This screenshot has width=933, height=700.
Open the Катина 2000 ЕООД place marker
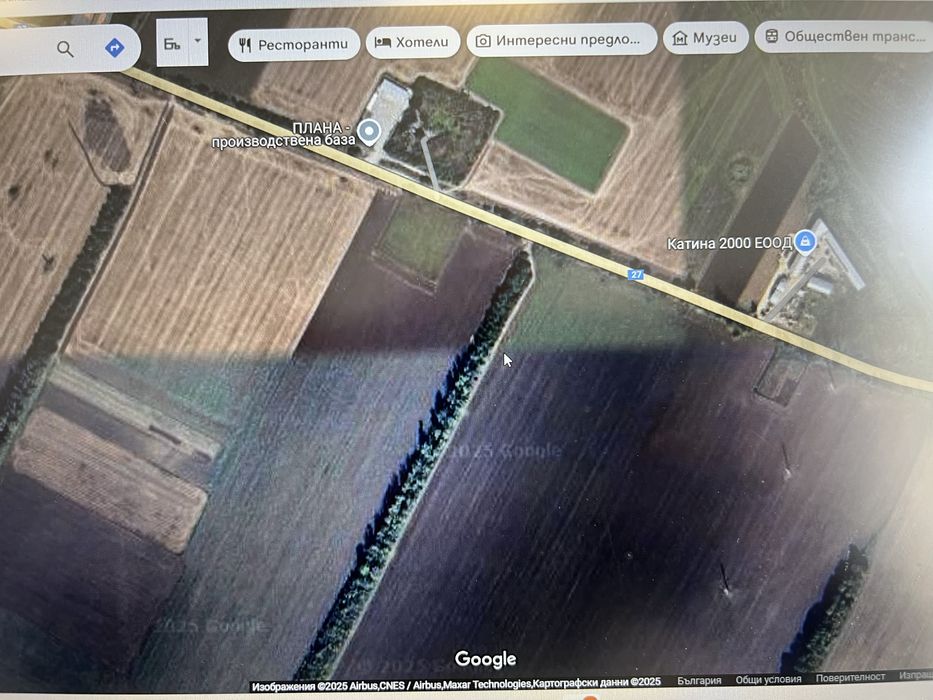(805, 241)
